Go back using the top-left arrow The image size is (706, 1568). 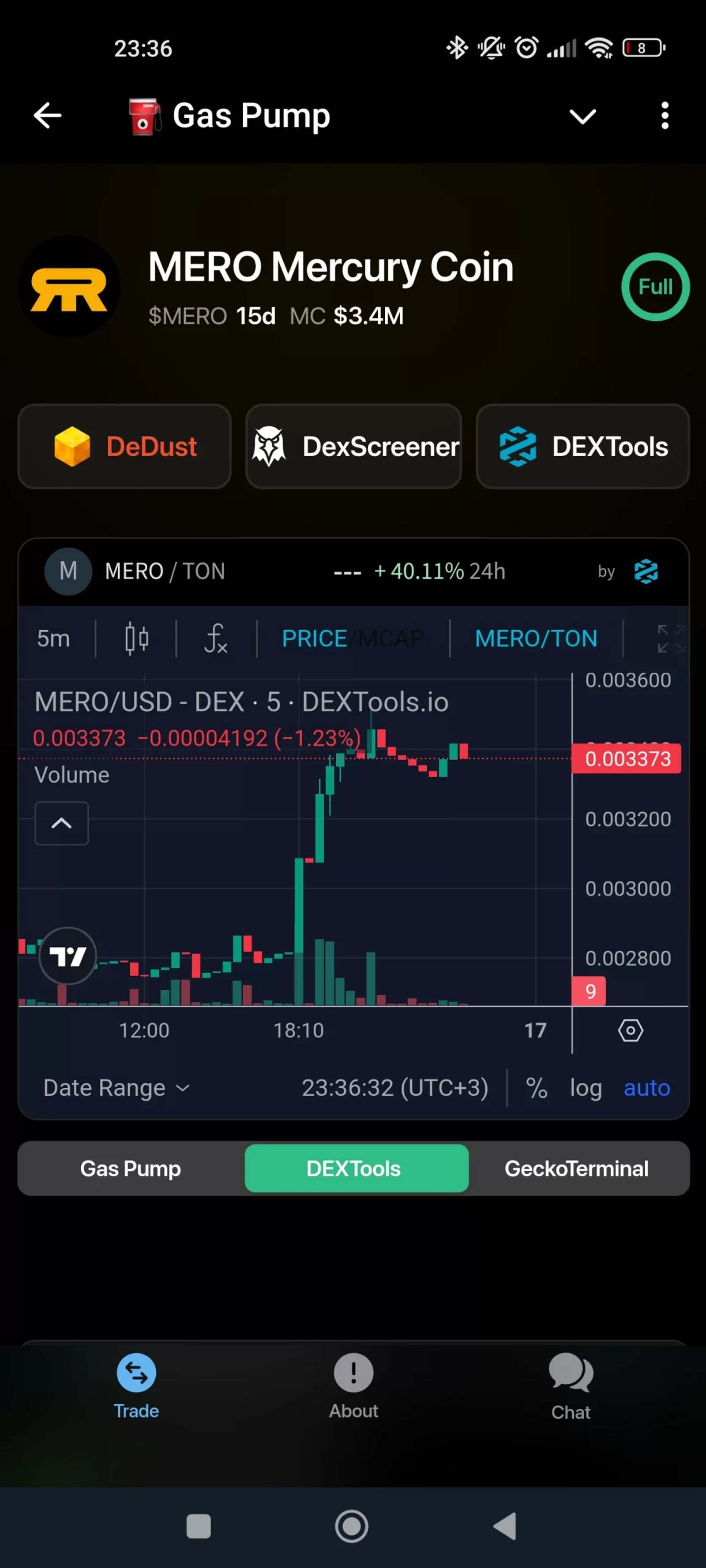[x=48, y=116]
